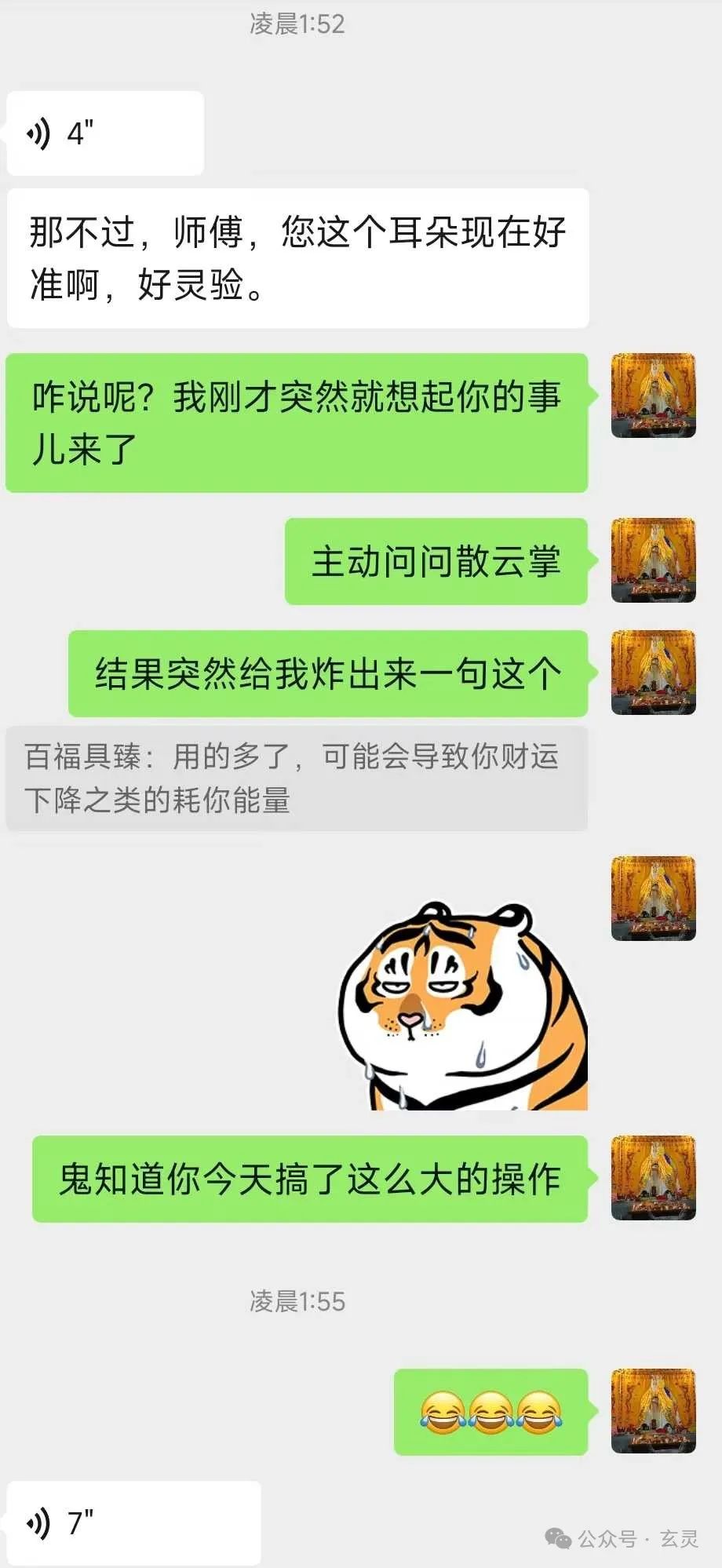Viewport: 722px width, 1568px height.
Task: Play the 4-second voice message
Action: (x=104, y=133)
